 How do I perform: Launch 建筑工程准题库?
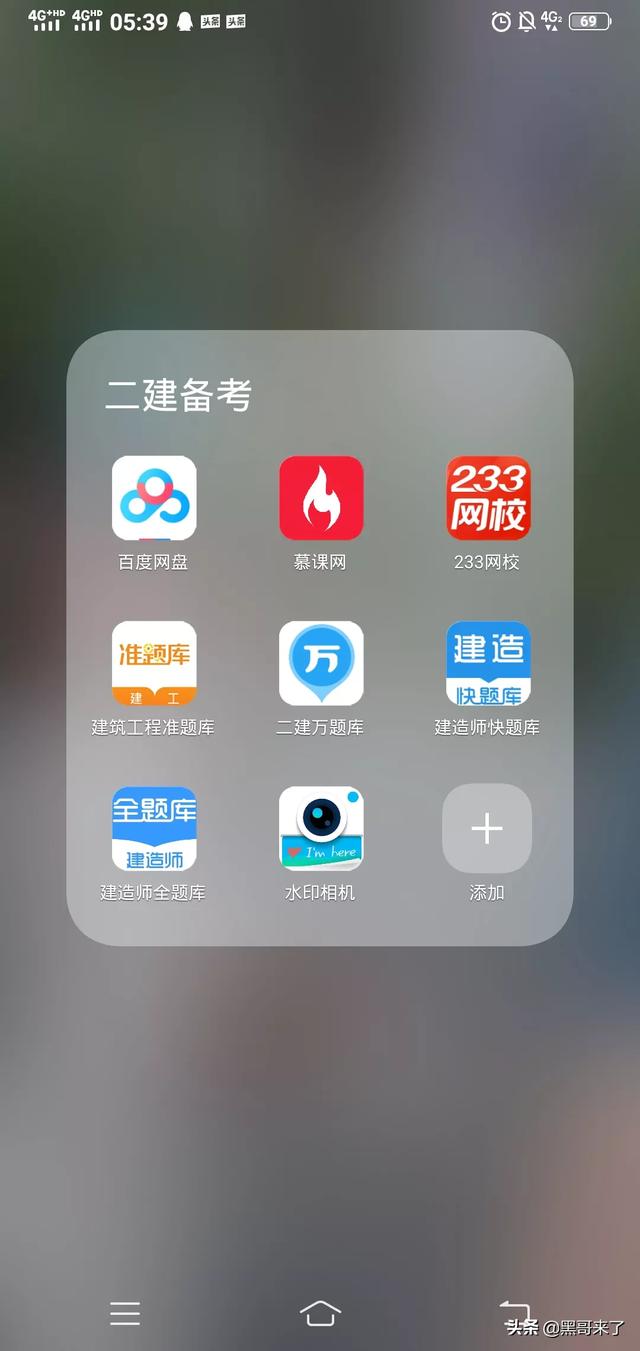154,663
